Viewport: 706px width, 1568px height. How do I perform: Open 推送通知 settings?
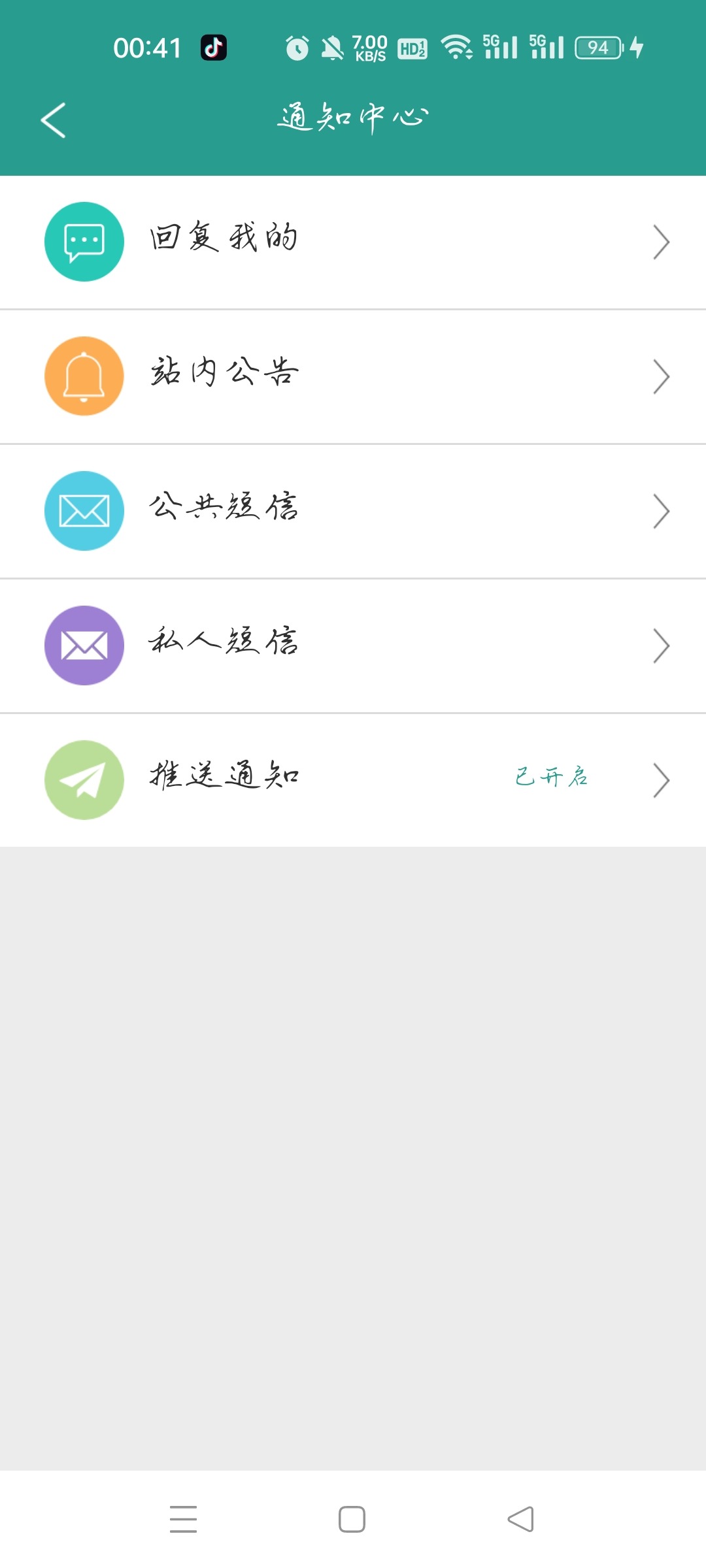(x=353, y=780)
